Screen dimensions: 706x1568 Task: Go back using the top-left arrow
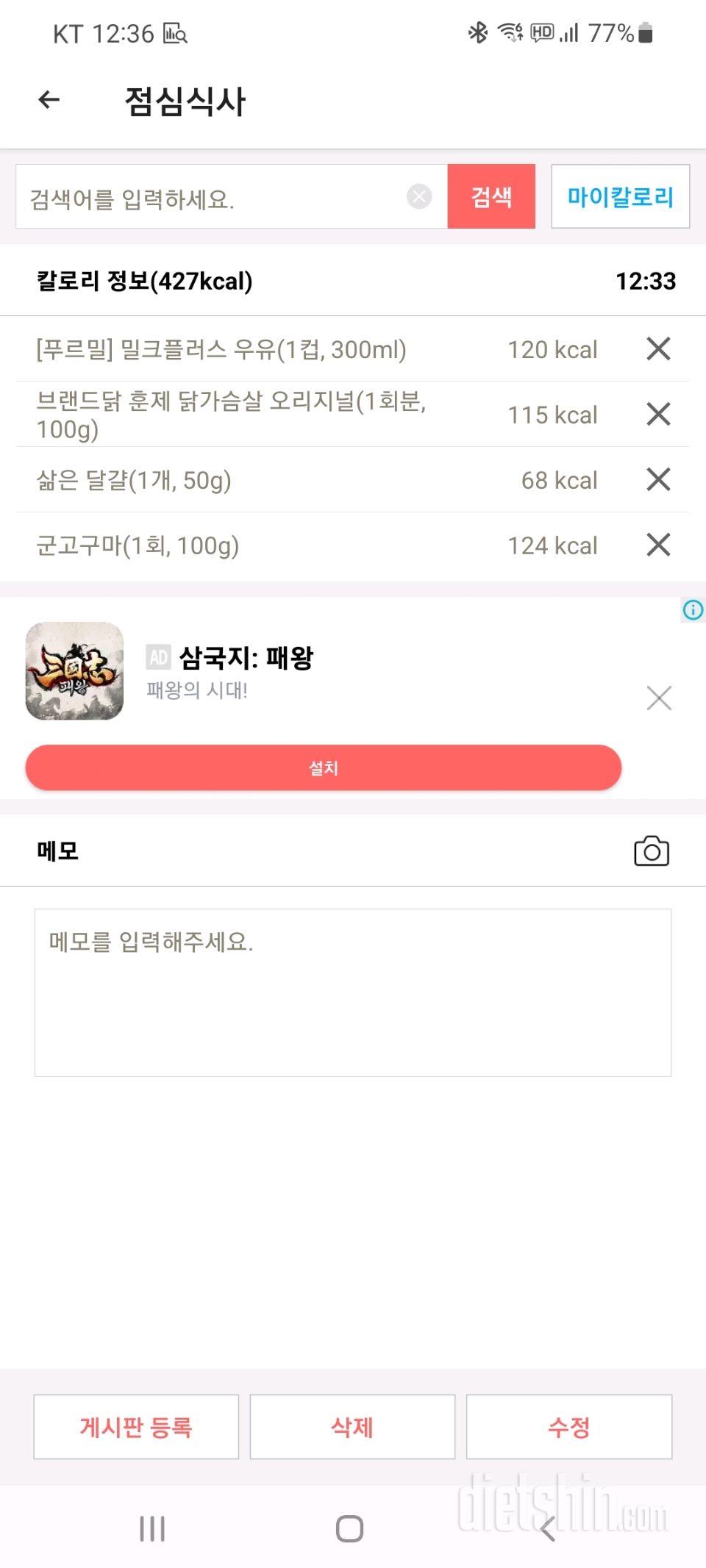click(49, 99)
